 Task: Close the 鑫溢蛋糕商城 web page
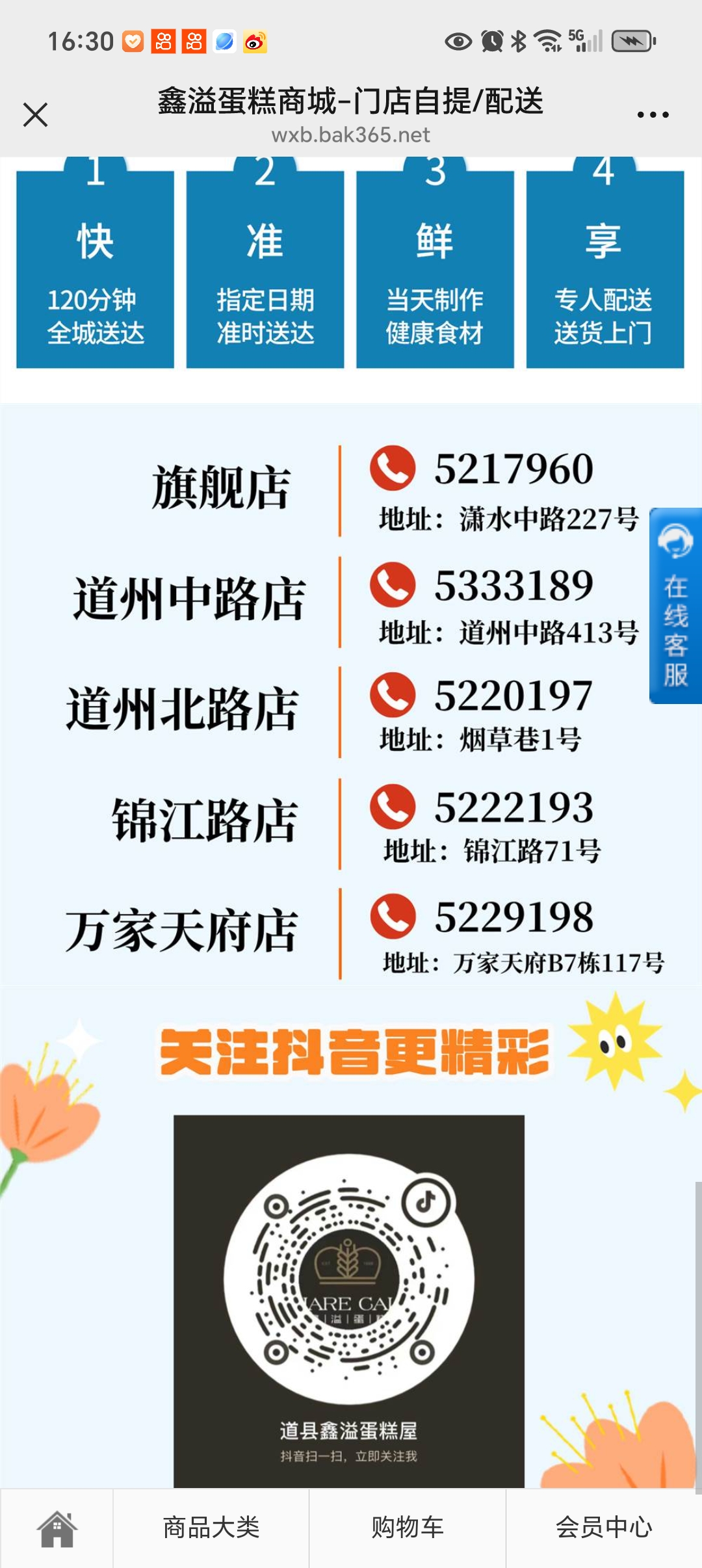pos(35,115)
